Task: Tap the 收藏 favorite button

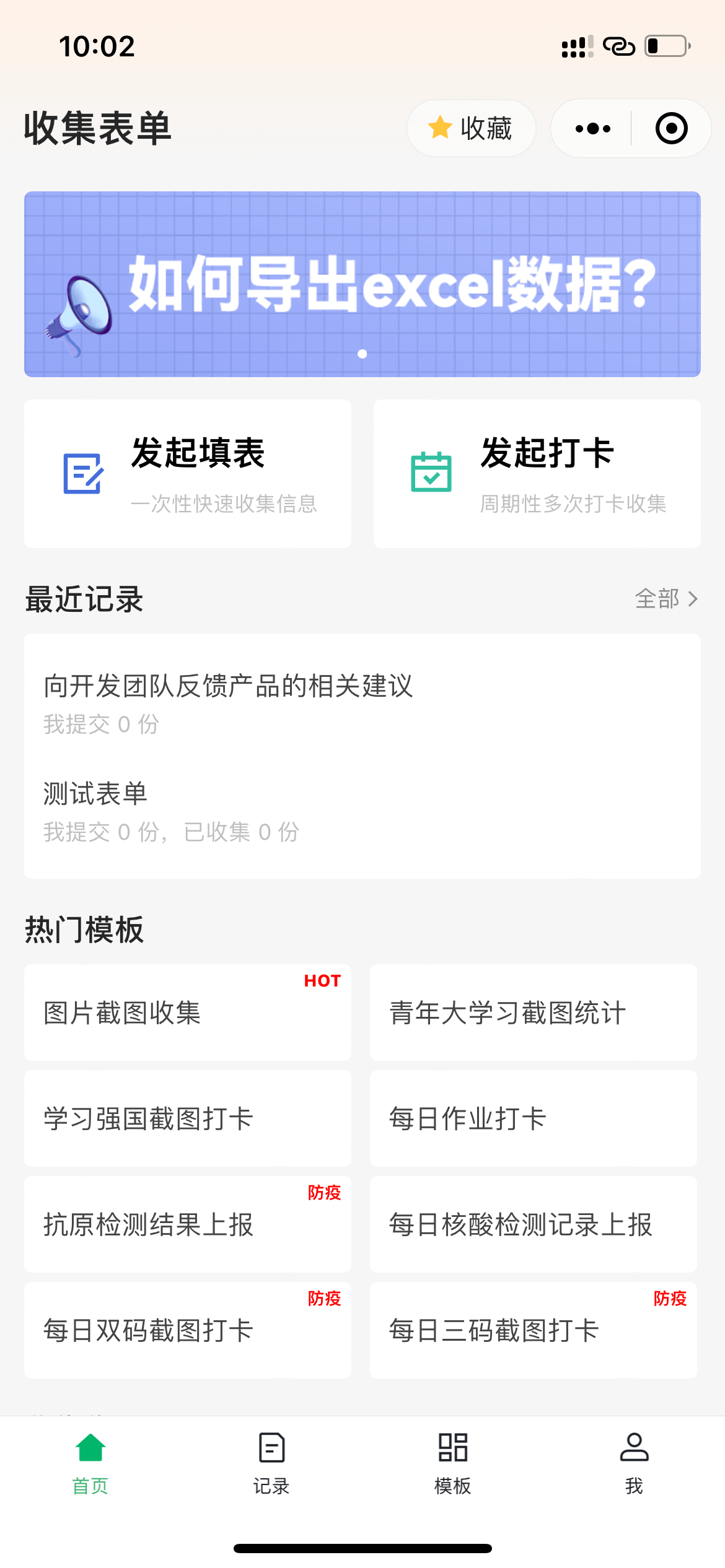Action: [471, 129]
